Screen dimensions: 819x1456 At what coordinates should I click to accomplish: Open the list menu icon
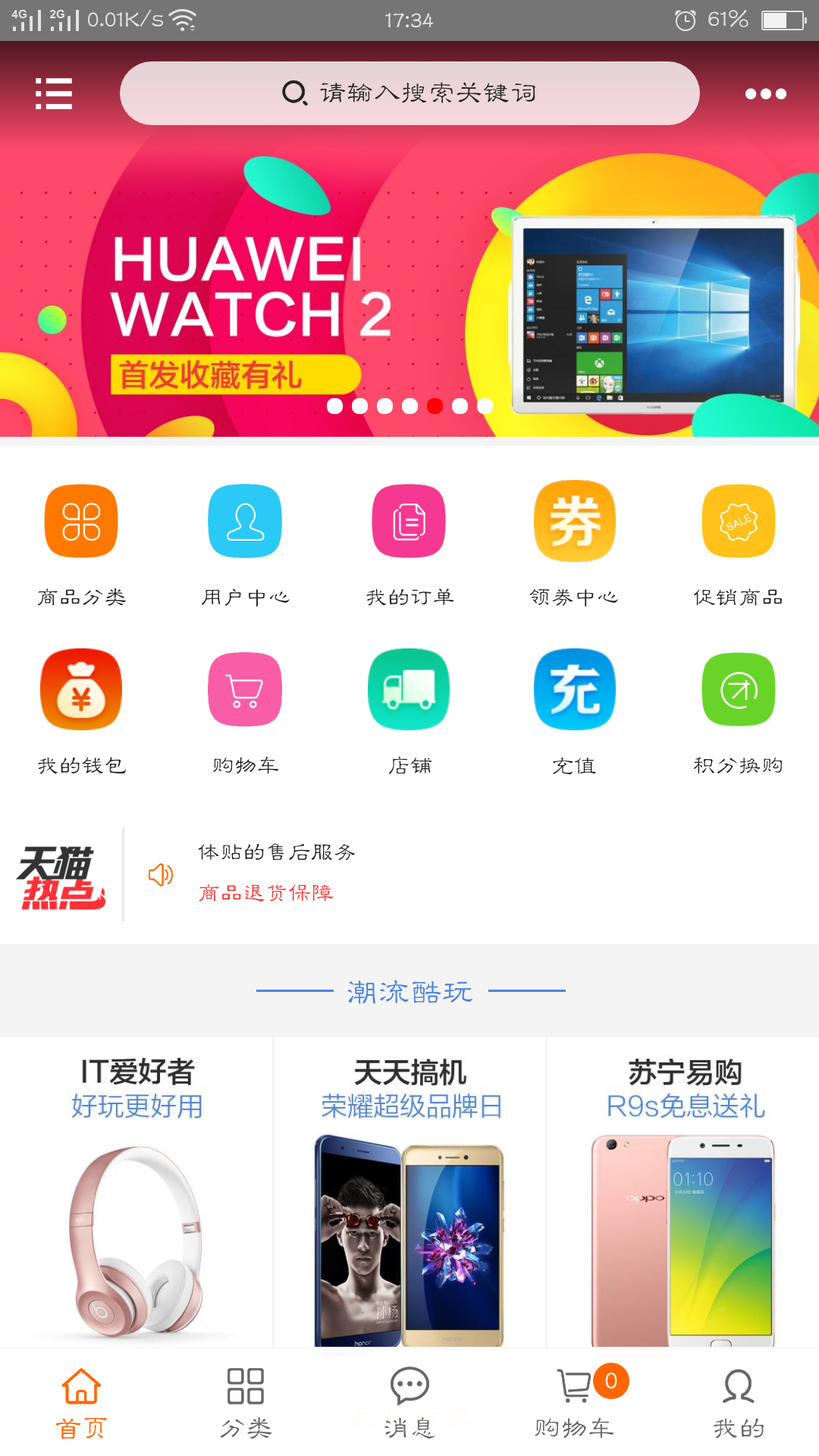click(x=54, y=94)
